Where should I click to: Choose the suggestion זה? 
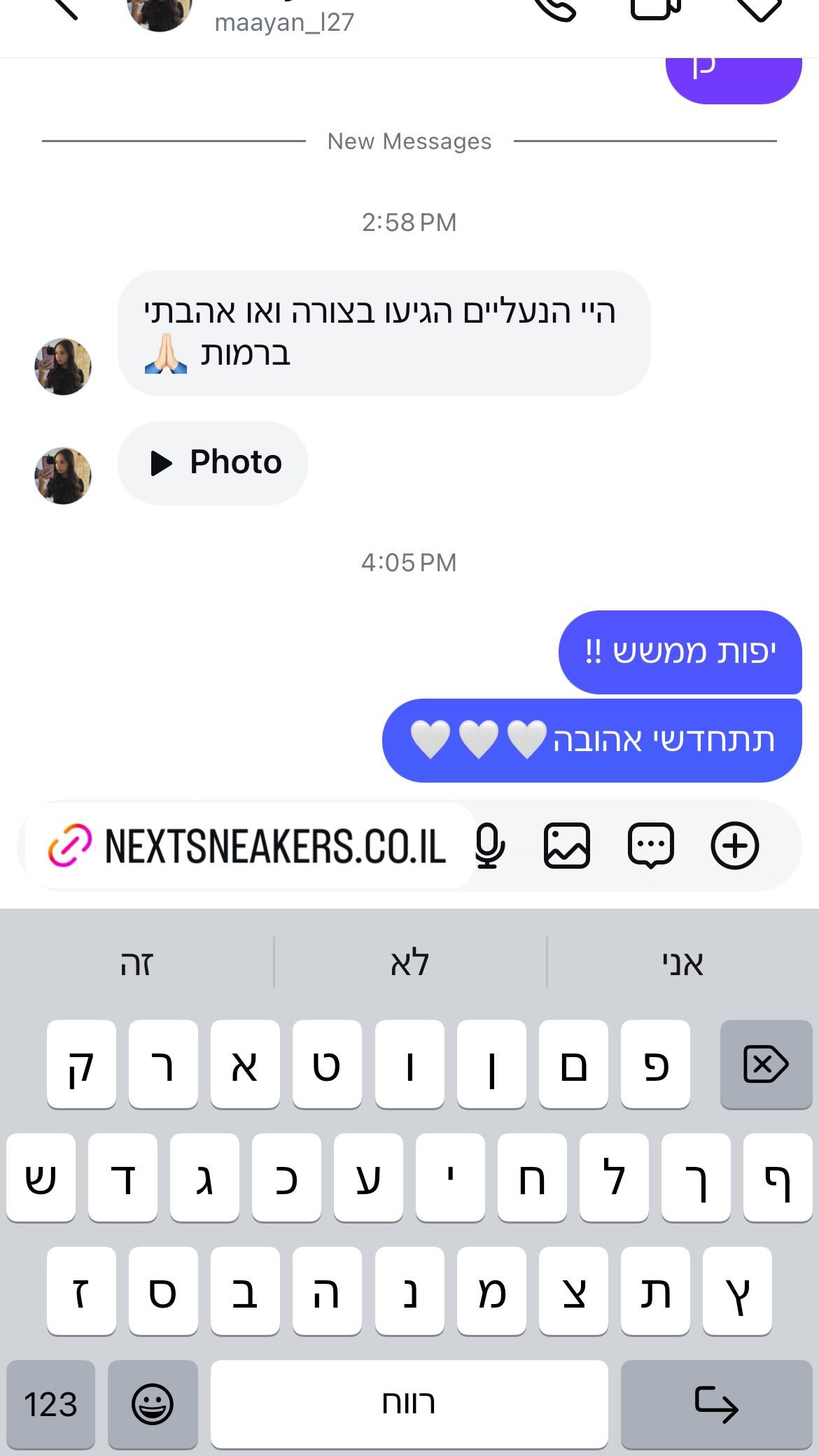tap(136, 962)
